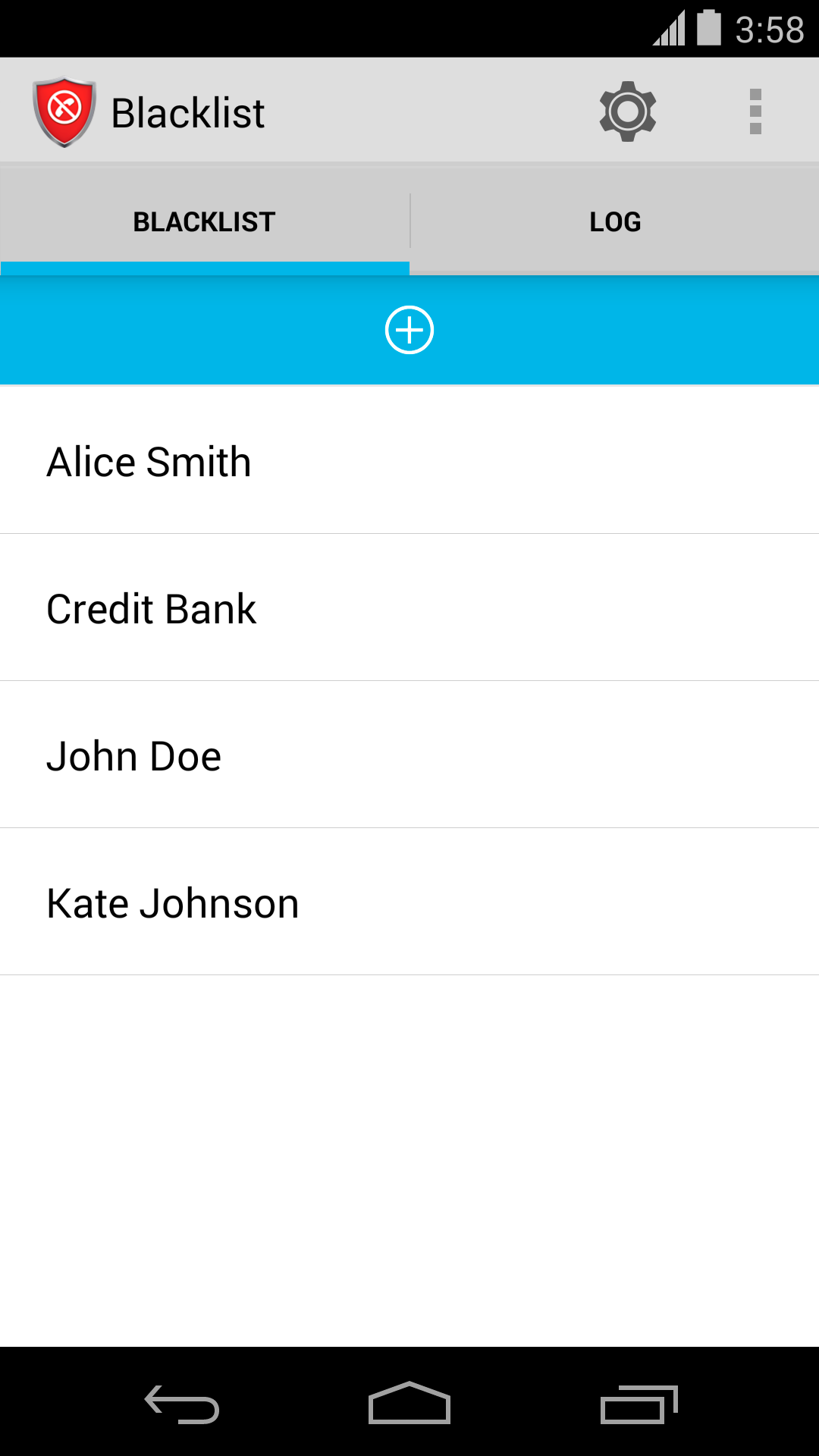Select the Blacklist tab
The width and height of the screenshot is (819, 1456).
pyautogui.click(x=205, y=221)
